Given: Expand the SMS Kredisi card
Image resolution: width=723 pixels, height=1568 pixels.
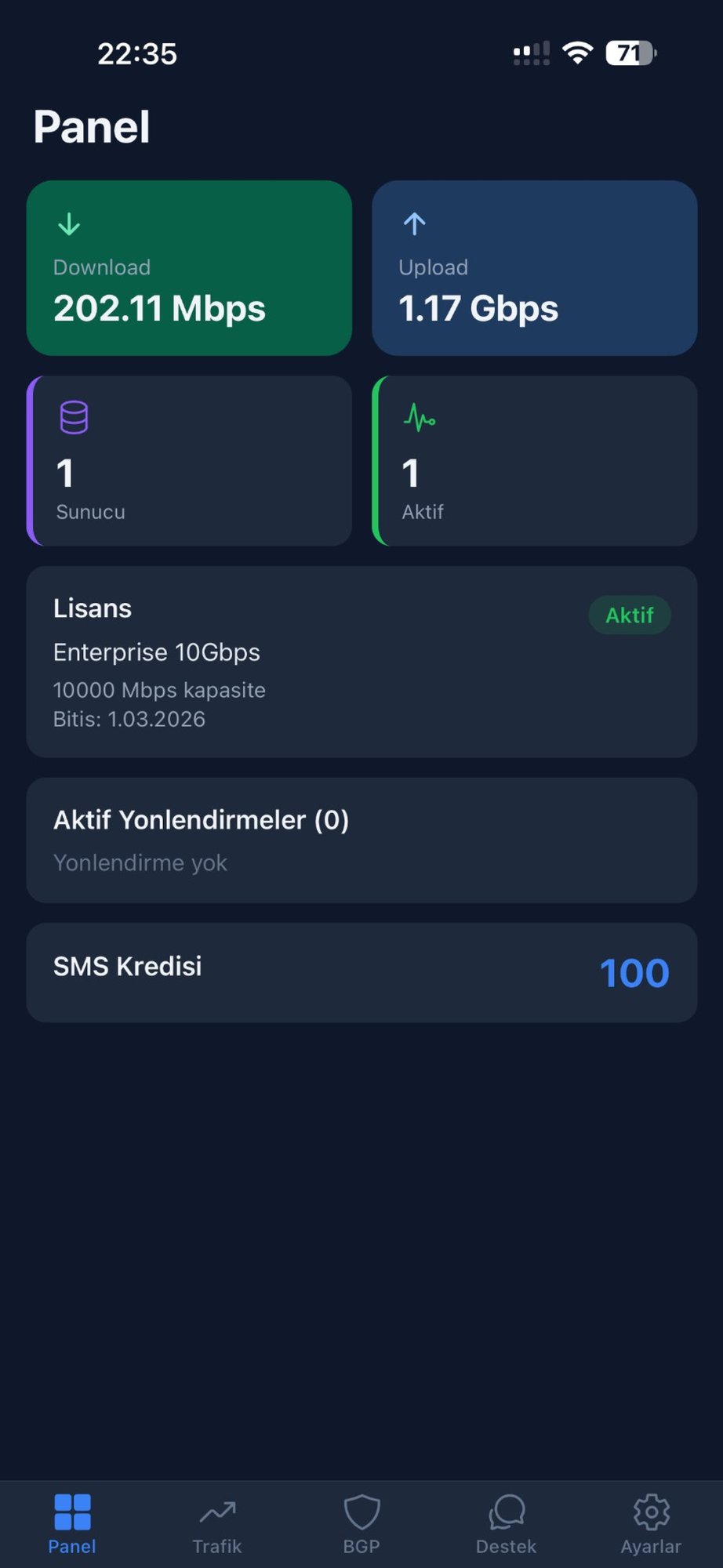Looking at the screenshot, I should point(361,972).
